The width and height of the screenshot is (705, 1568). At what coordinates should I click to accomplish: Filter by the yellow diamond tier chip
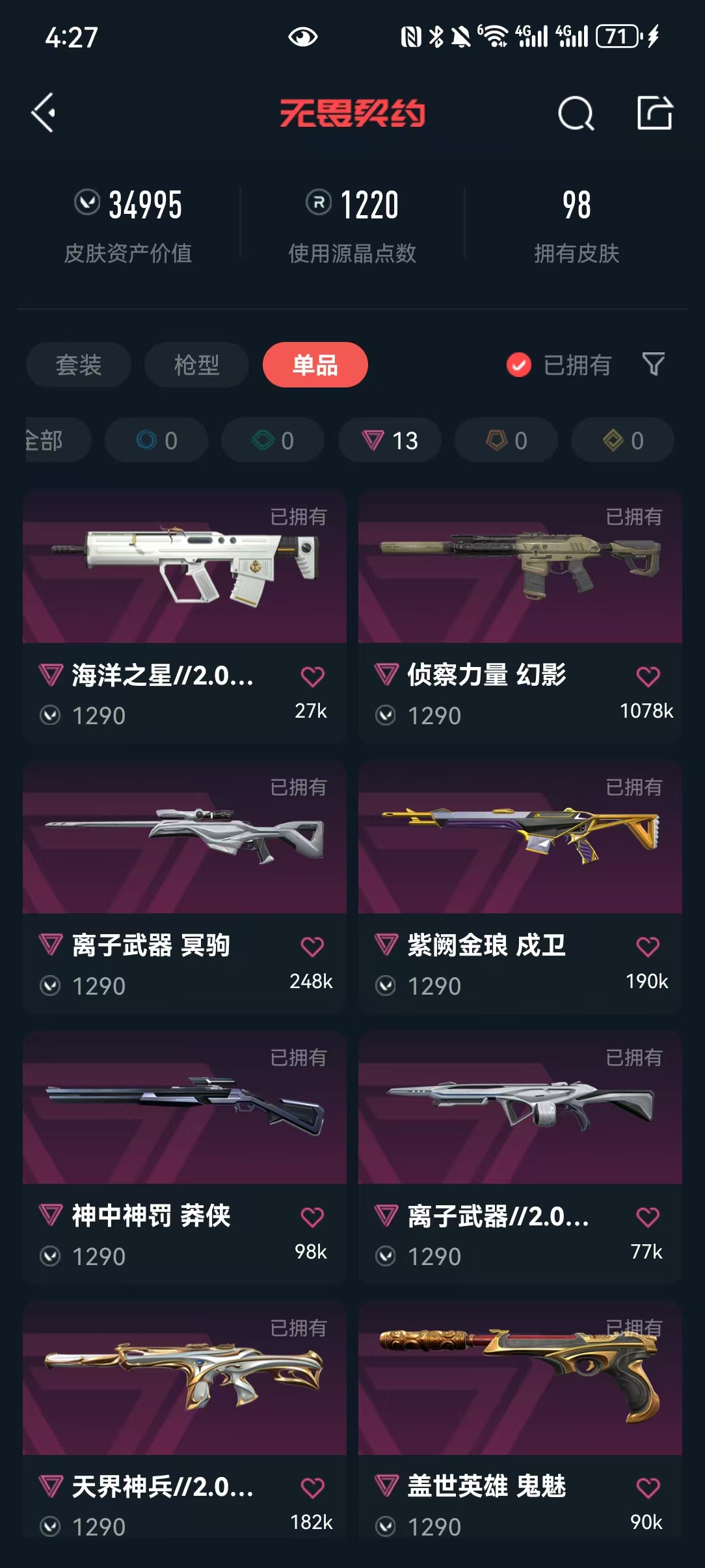(622, 441)
